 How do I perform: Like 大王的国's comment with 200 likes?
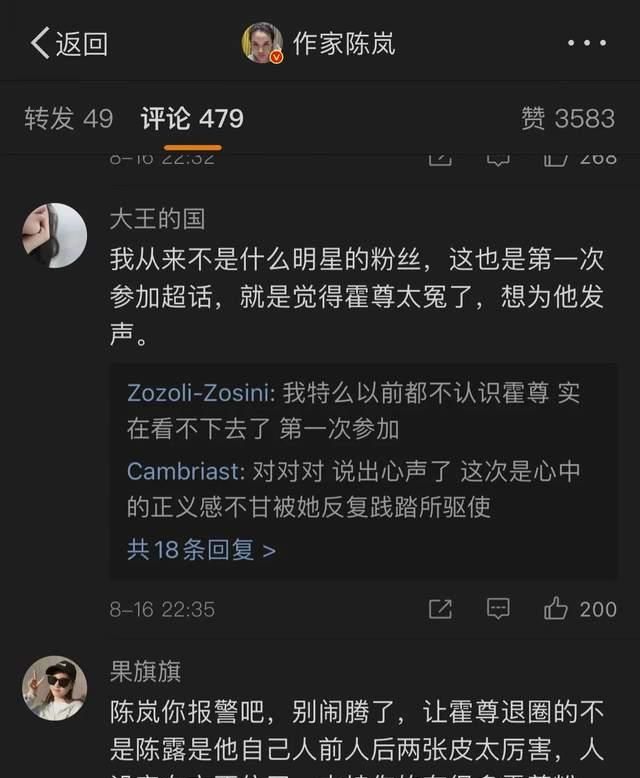(580, 608)
